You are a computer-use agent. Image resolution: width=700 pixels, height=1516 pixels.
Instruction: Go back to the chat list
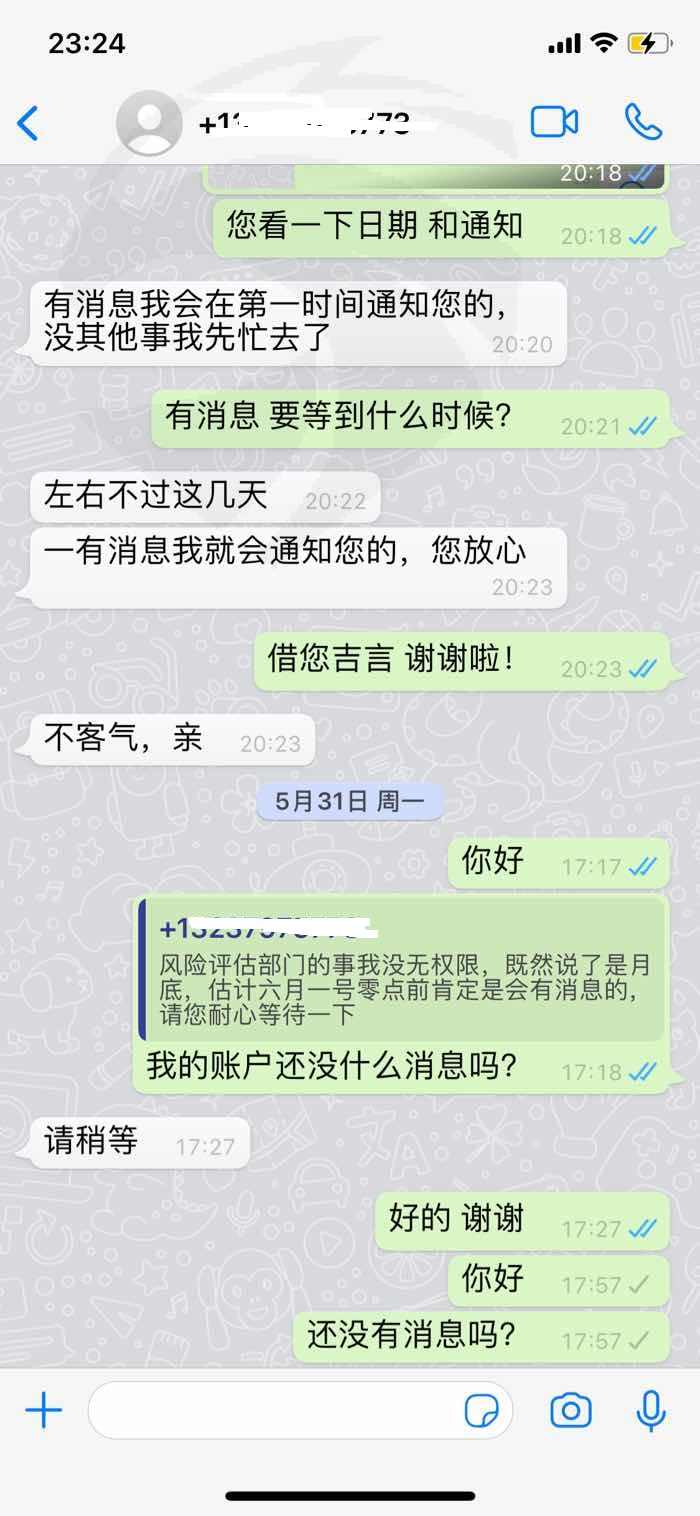[28, 123]
